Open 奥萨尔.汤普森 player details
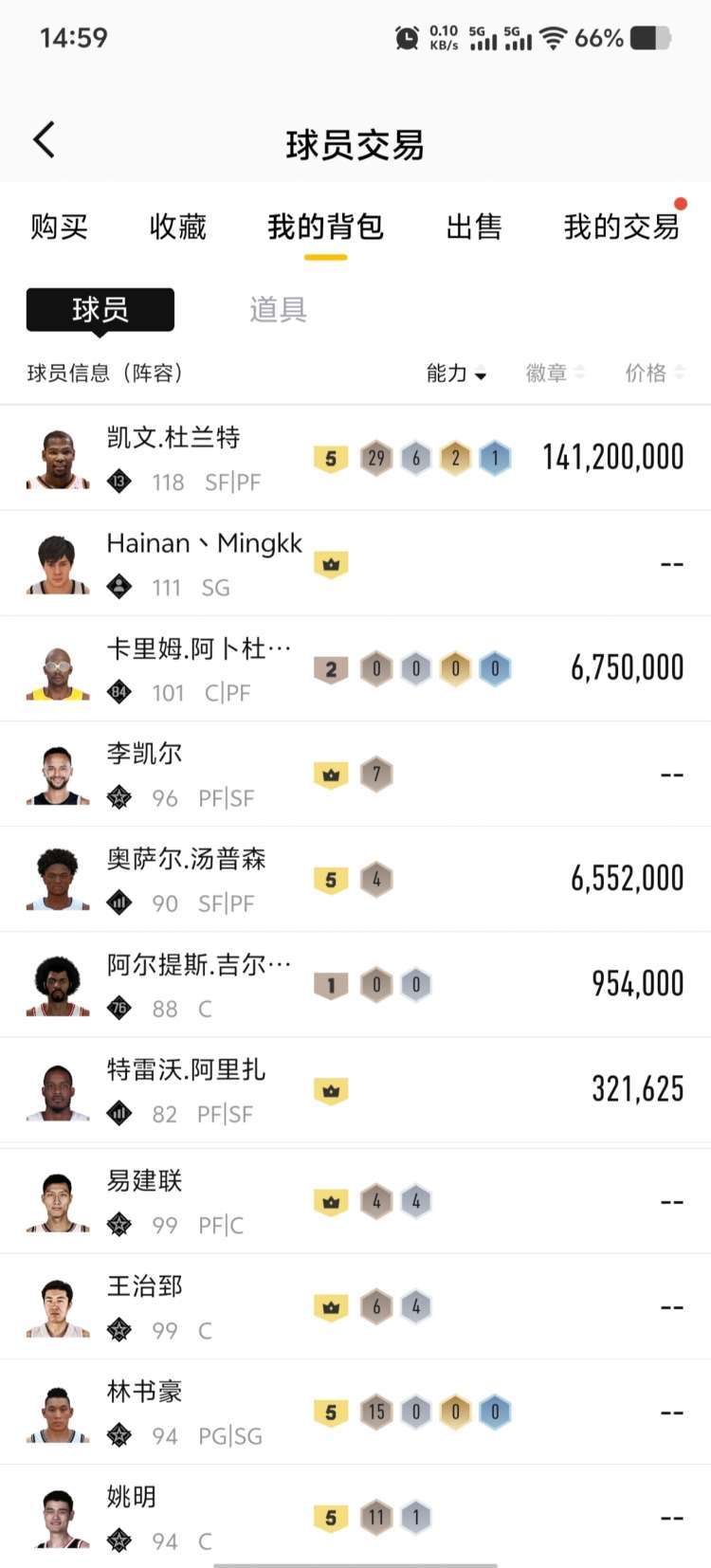 pyautogui.click(x=355, y=879)
